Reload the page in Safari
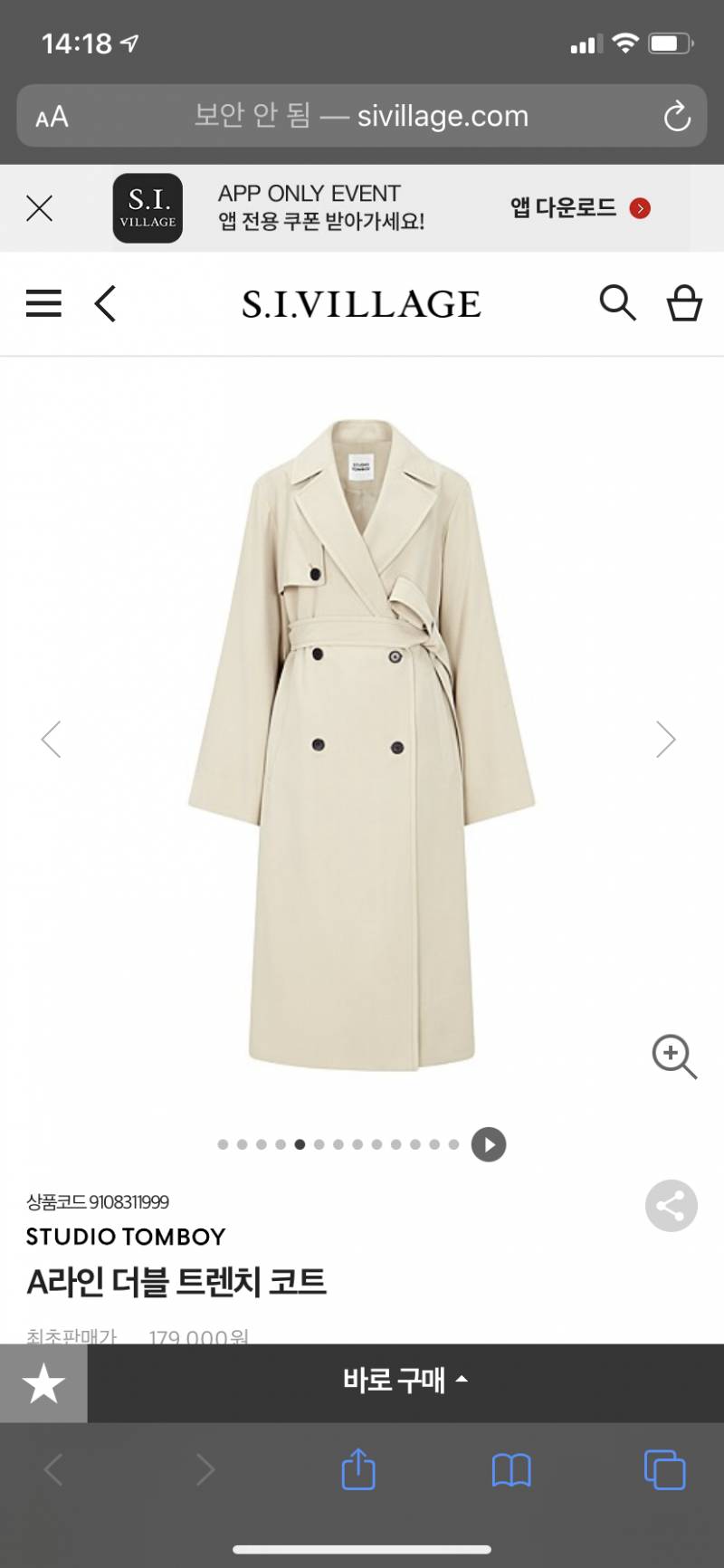The height and width of the screenshot is (1568, 724). [677, 117]
